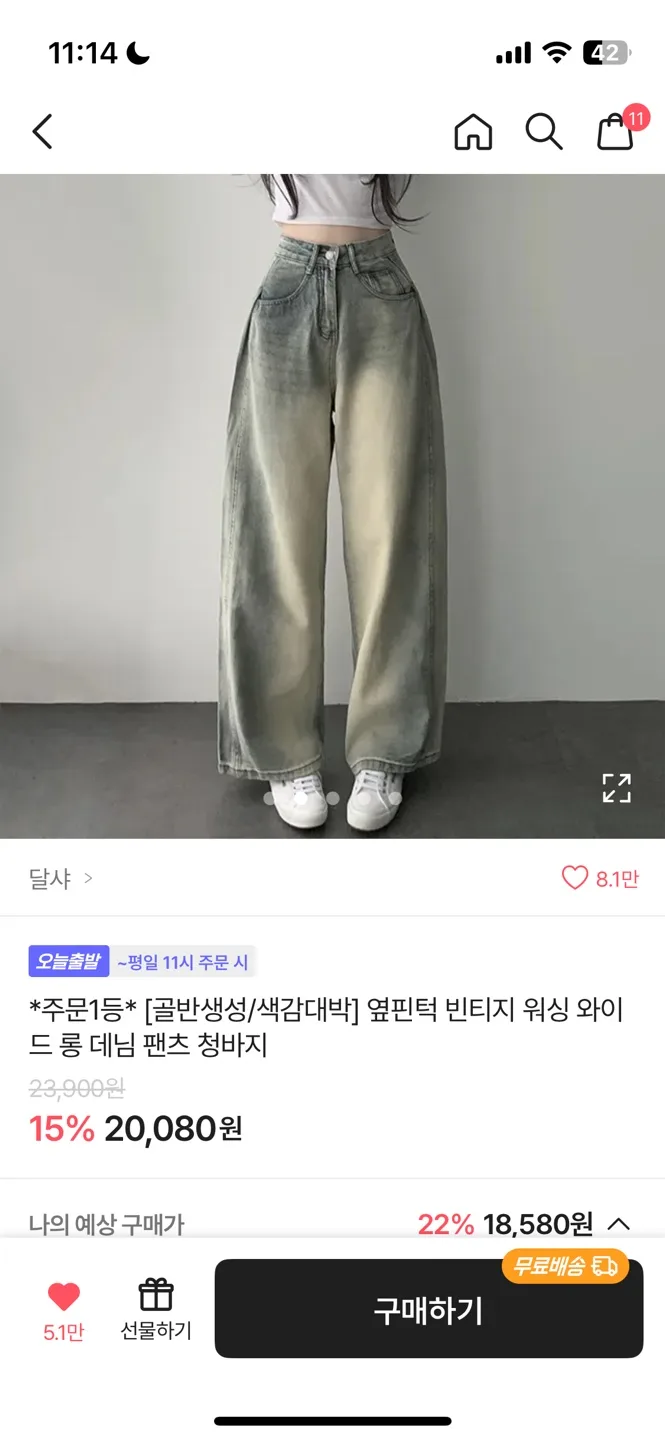Expand product image to fullscreen
Image resolution: width=665 pixels, height=1440 pixels.
pos(616,788)
